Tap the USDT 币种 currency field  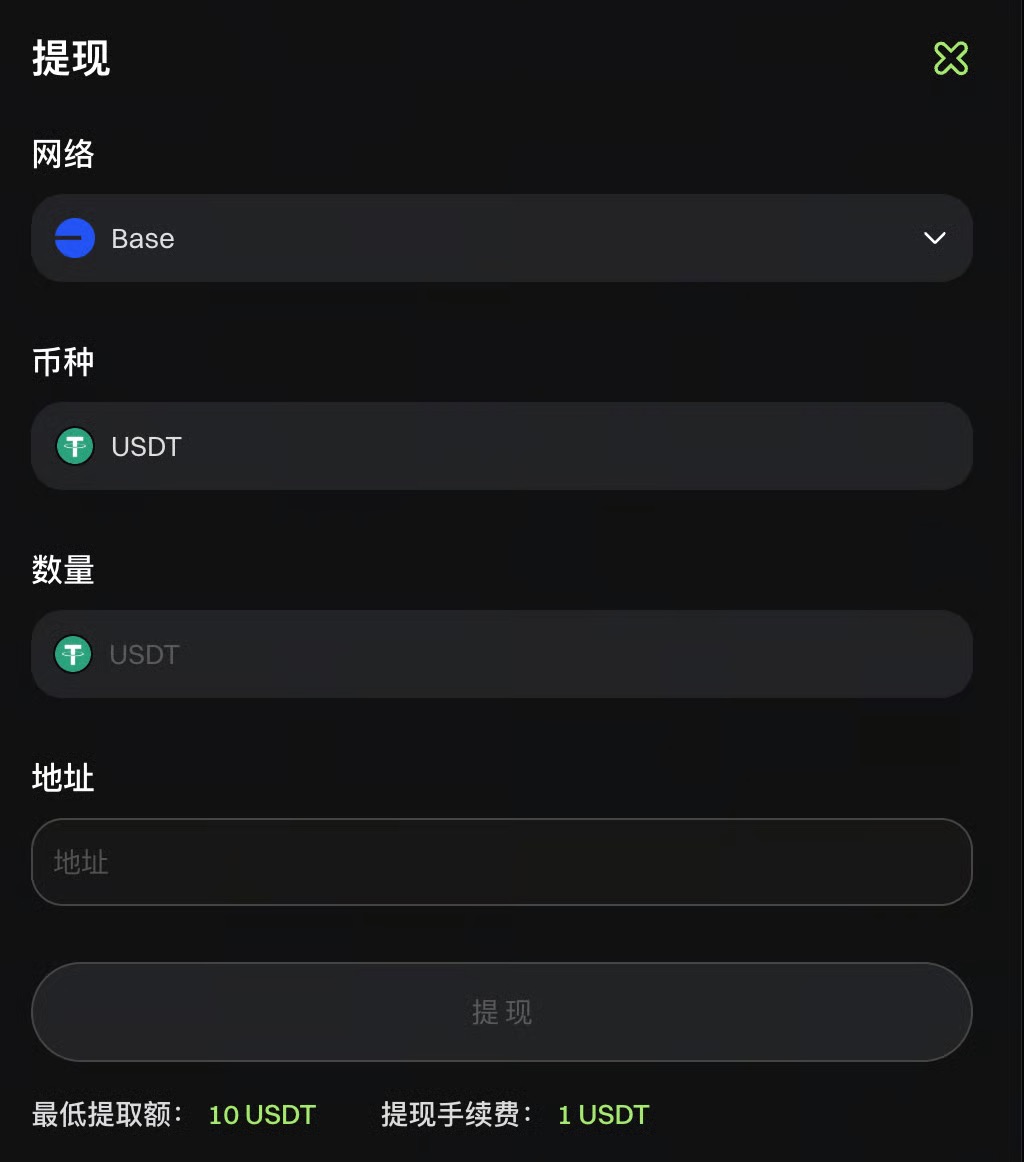tap(501, 446)
